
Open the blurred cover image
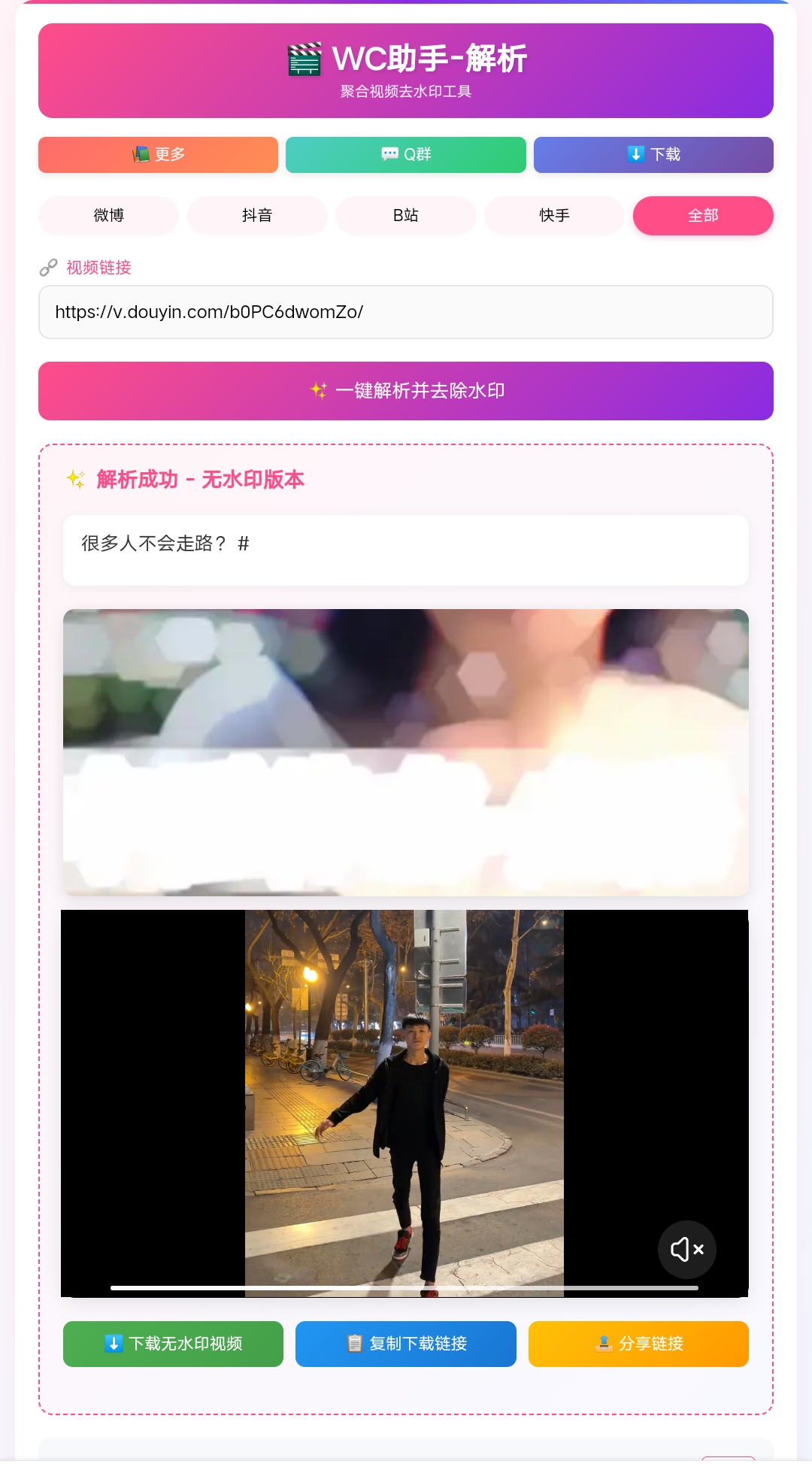[x=406, y=752]
